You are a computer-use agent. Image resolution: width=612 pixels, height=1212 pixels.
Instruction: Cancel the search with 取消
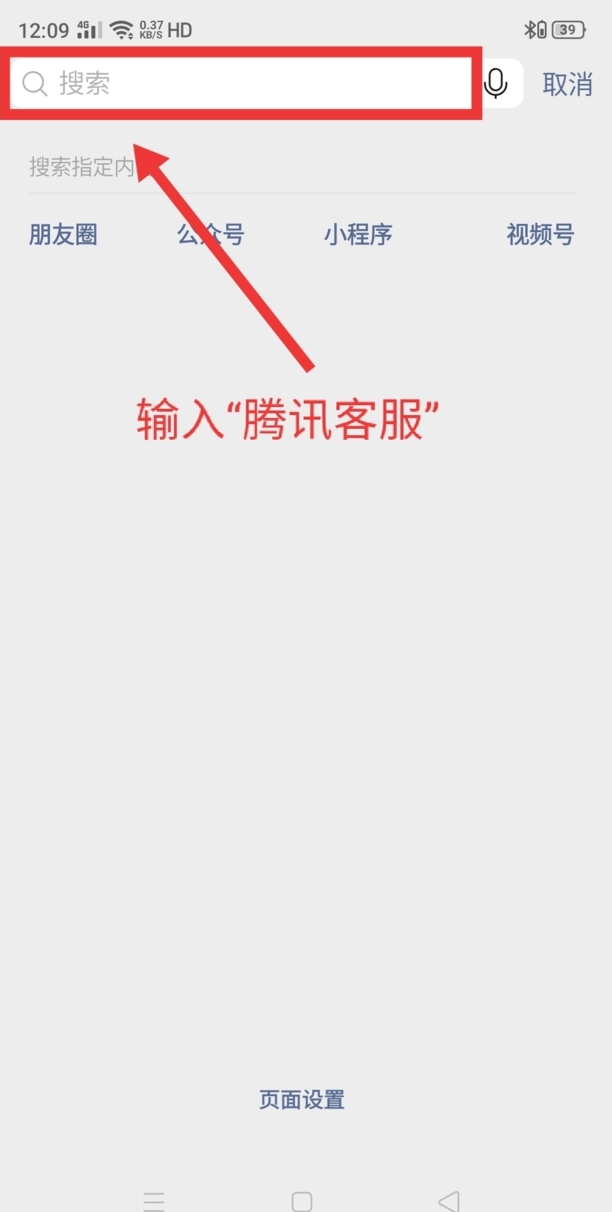567,85
